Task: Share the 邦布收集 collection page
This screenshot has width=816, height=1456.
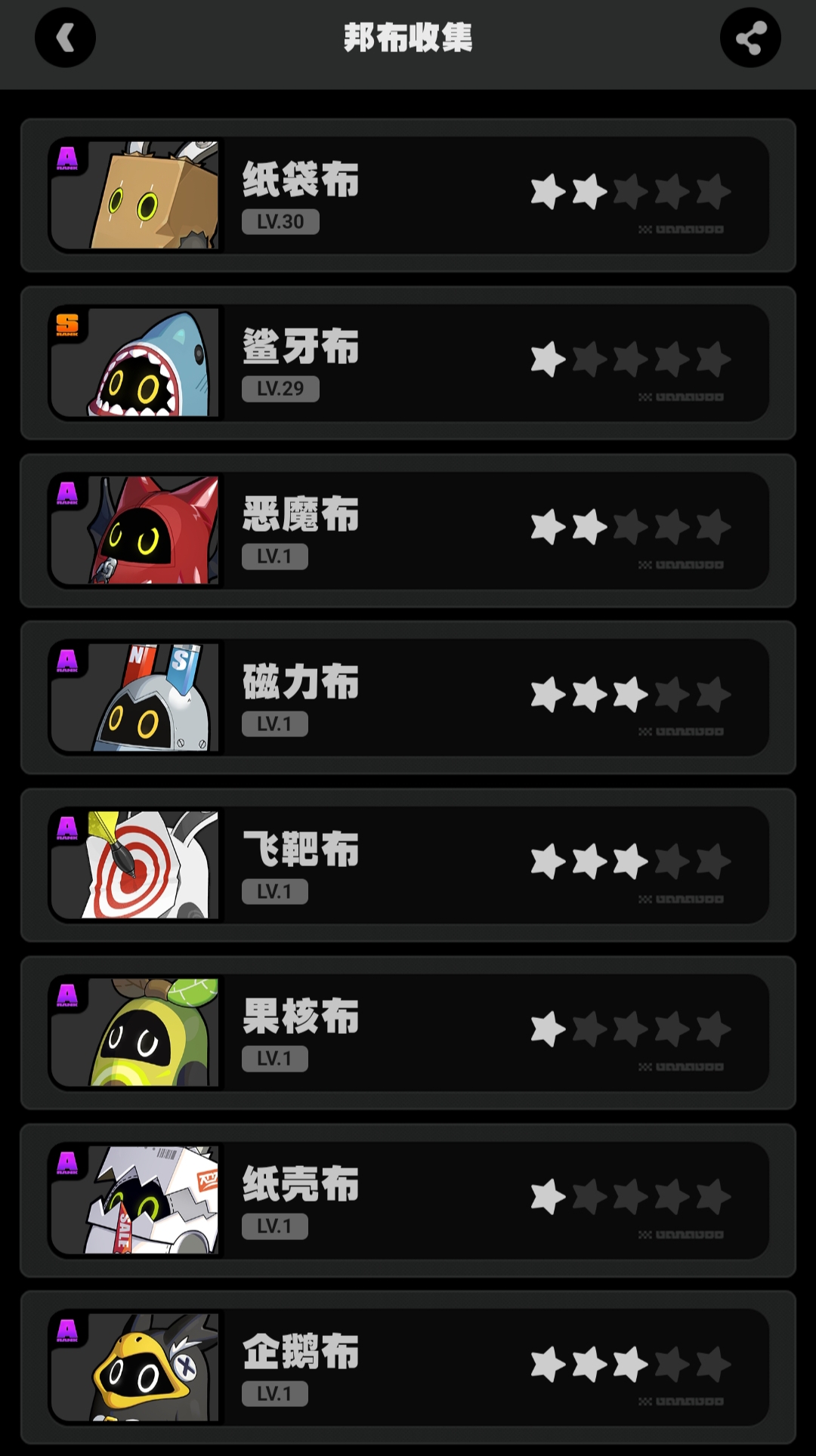Action: 750,38
